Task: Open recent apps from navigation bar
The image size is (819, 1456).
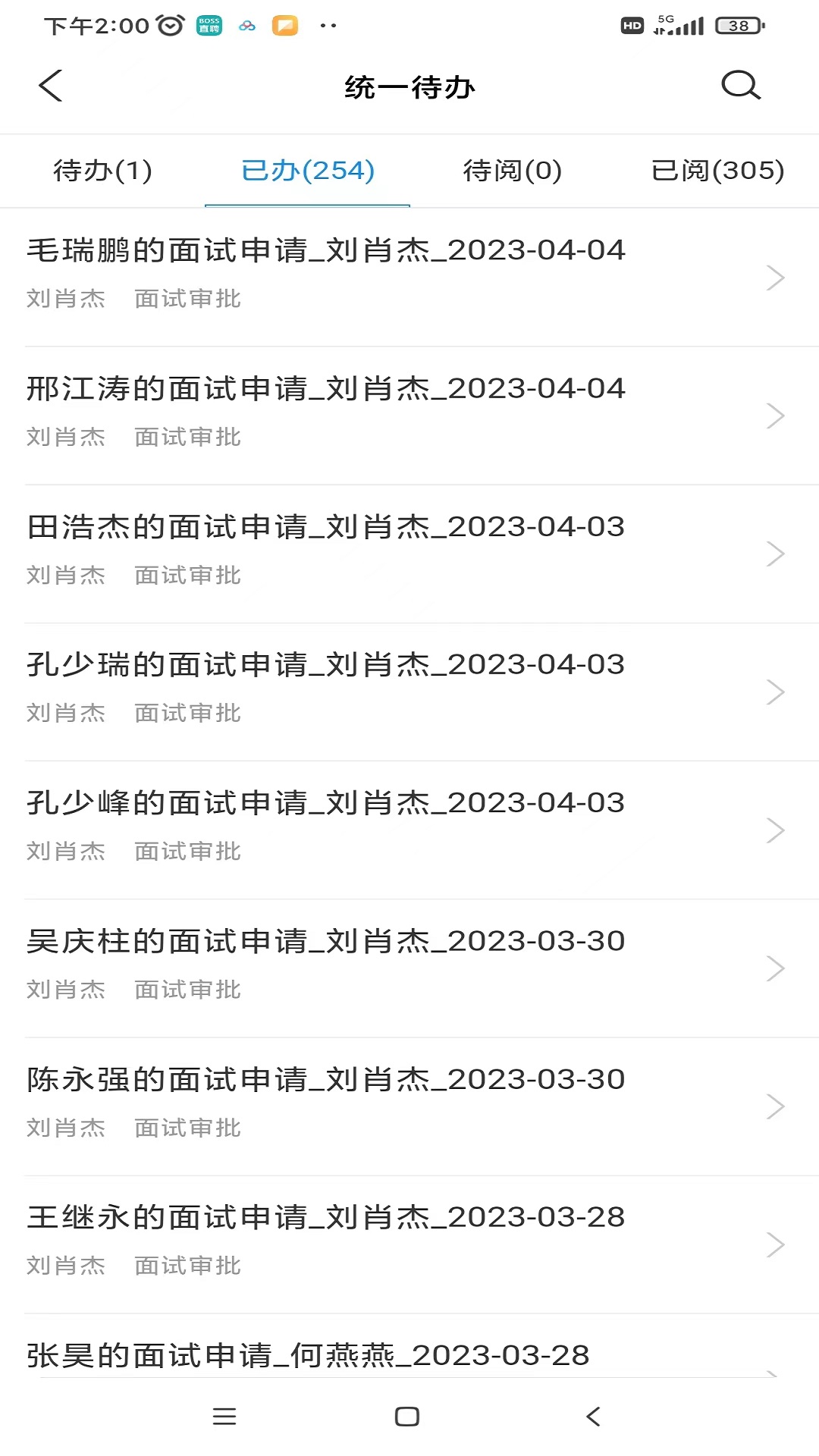Action: pos(224,1416)
